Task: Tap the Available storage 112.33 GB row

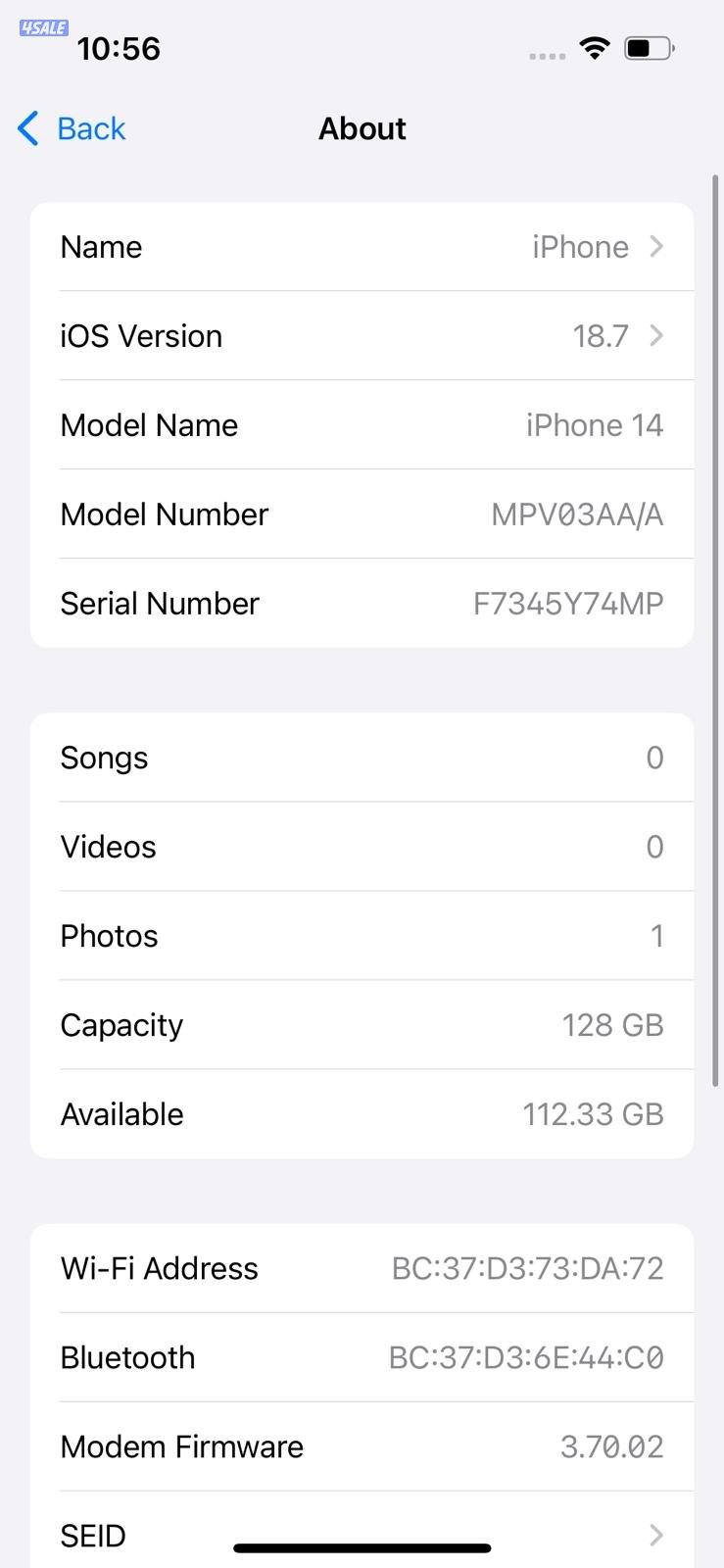Action: point(362,1114)
